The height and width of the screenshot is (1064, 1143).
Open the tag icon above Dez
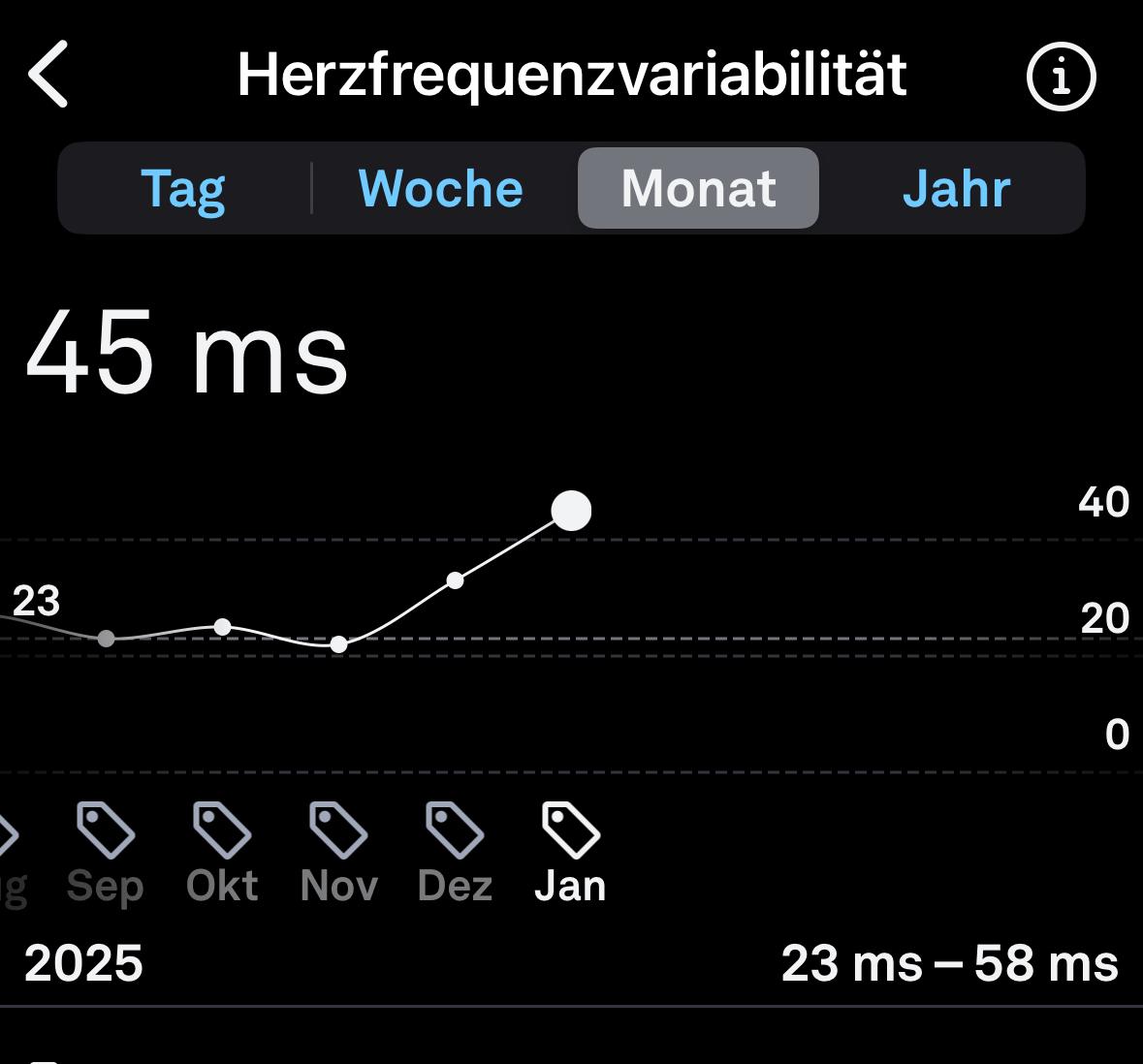click(x=455, y=829)
